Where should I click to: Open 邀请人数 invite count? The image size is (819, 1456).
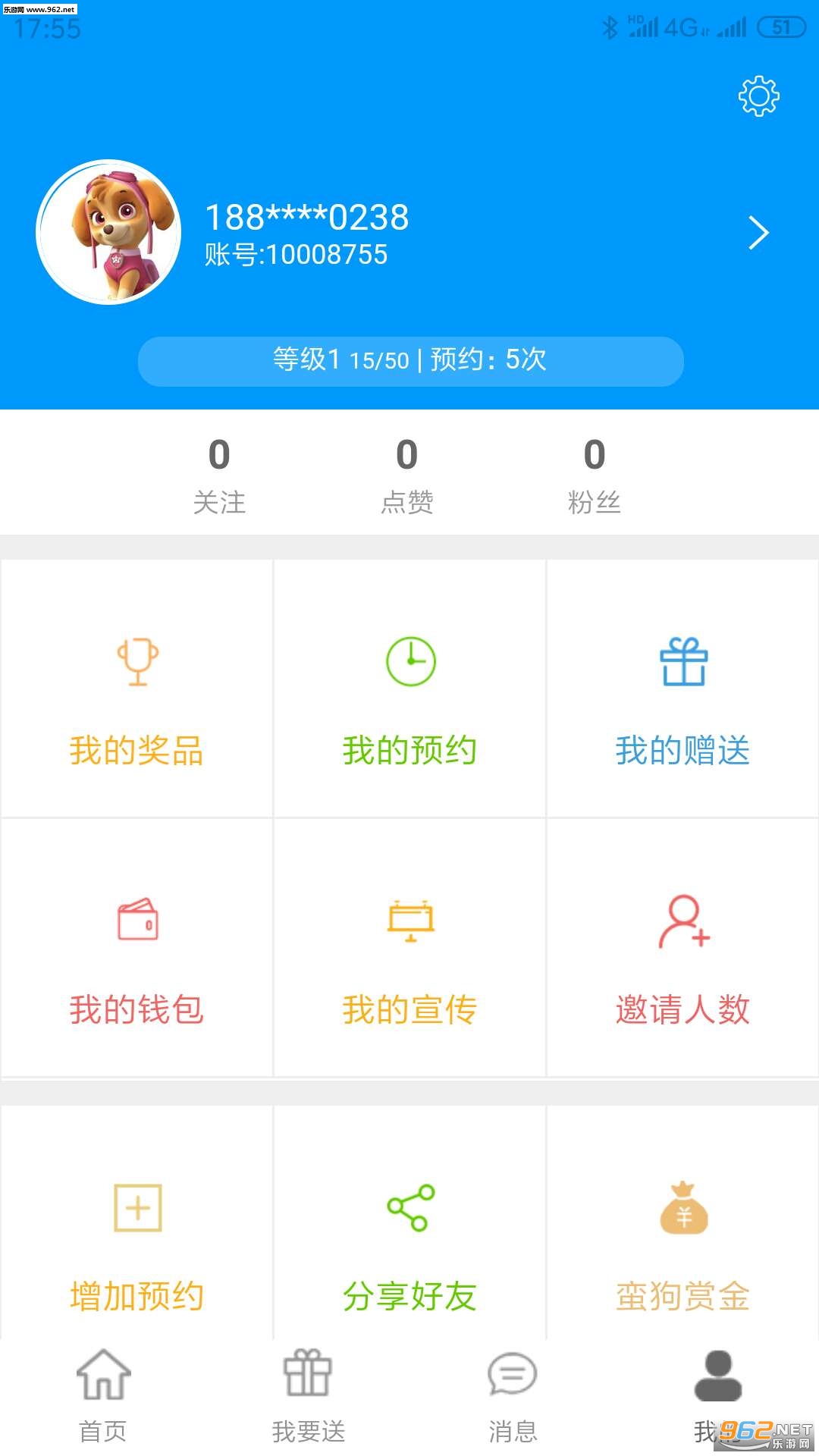(682, 949)
